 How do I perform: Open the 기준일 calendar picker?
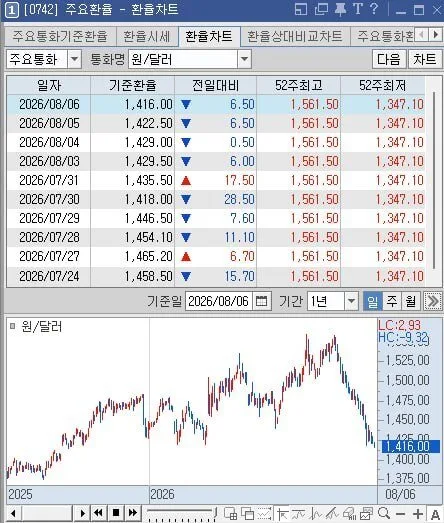(261, 301)
